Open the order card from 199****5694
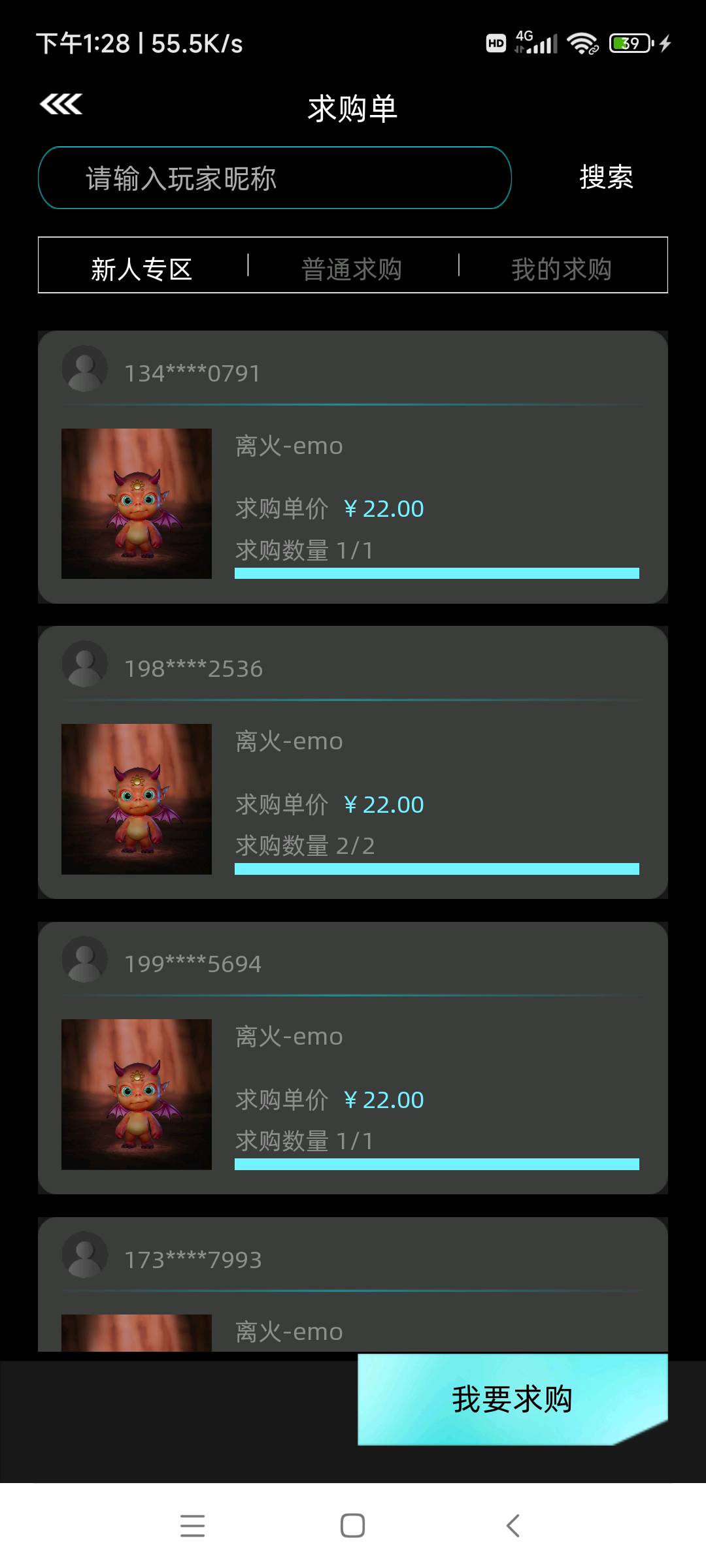This screenshot has height=1568, width=706. pyautogui.click(x=353, y=1058)
